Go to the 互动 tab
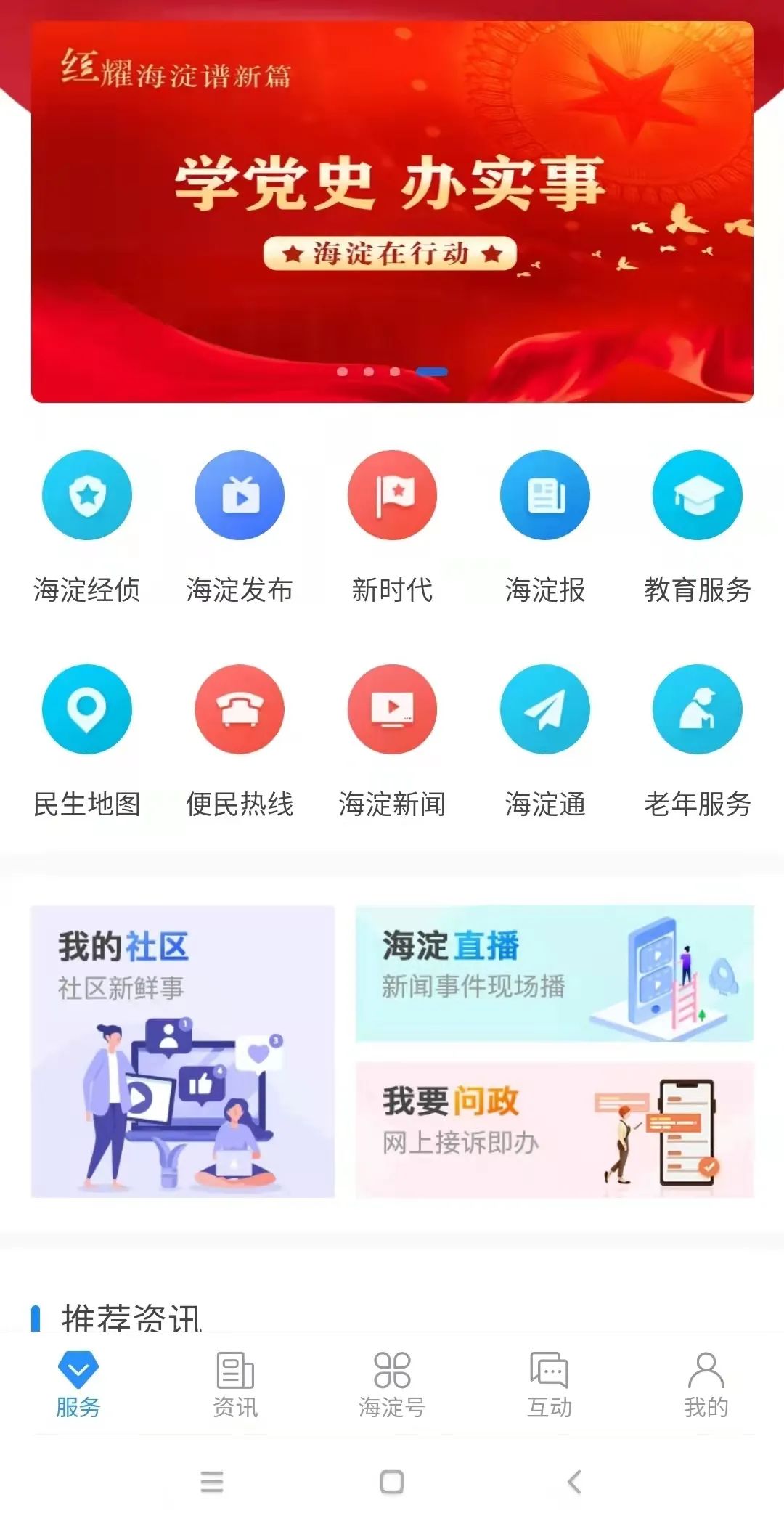Viewport: 784px width, 1529px height. (550, 1384)
